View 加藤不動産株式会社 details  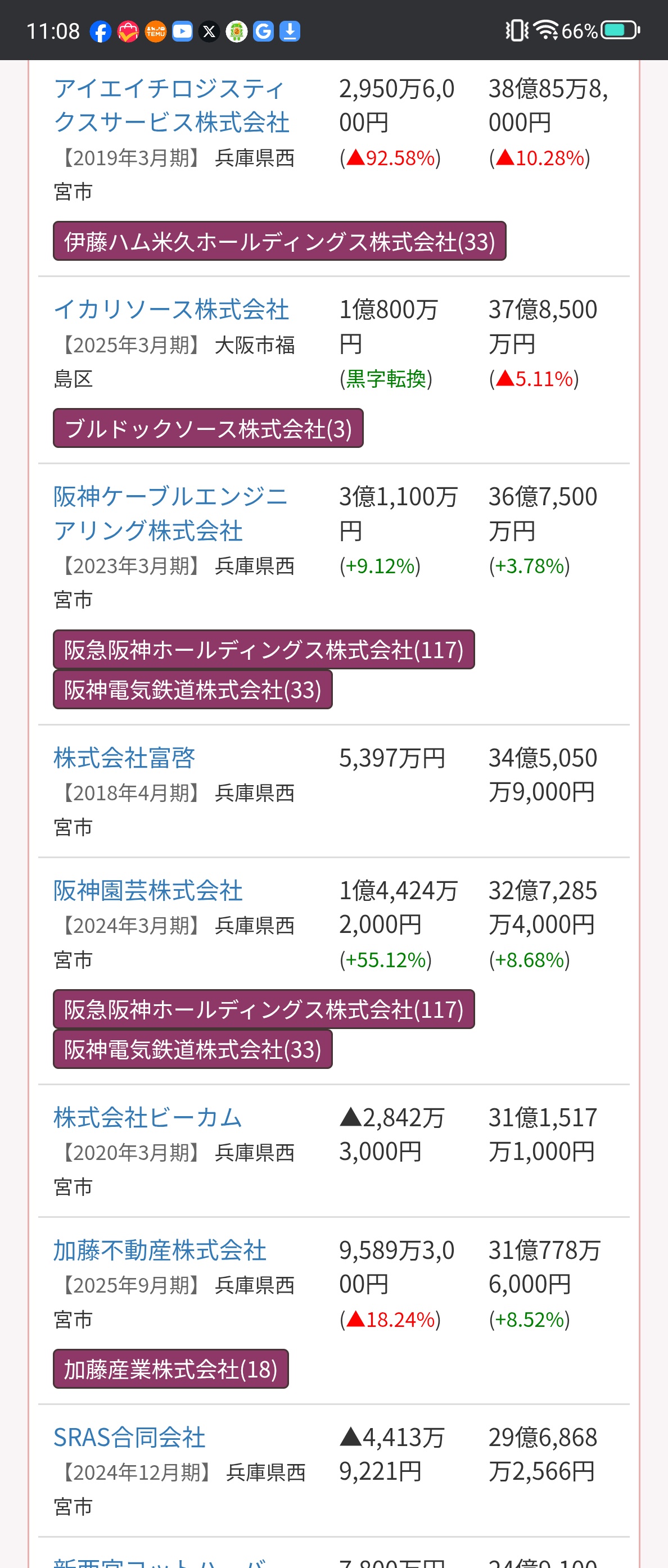[160, 1250]
